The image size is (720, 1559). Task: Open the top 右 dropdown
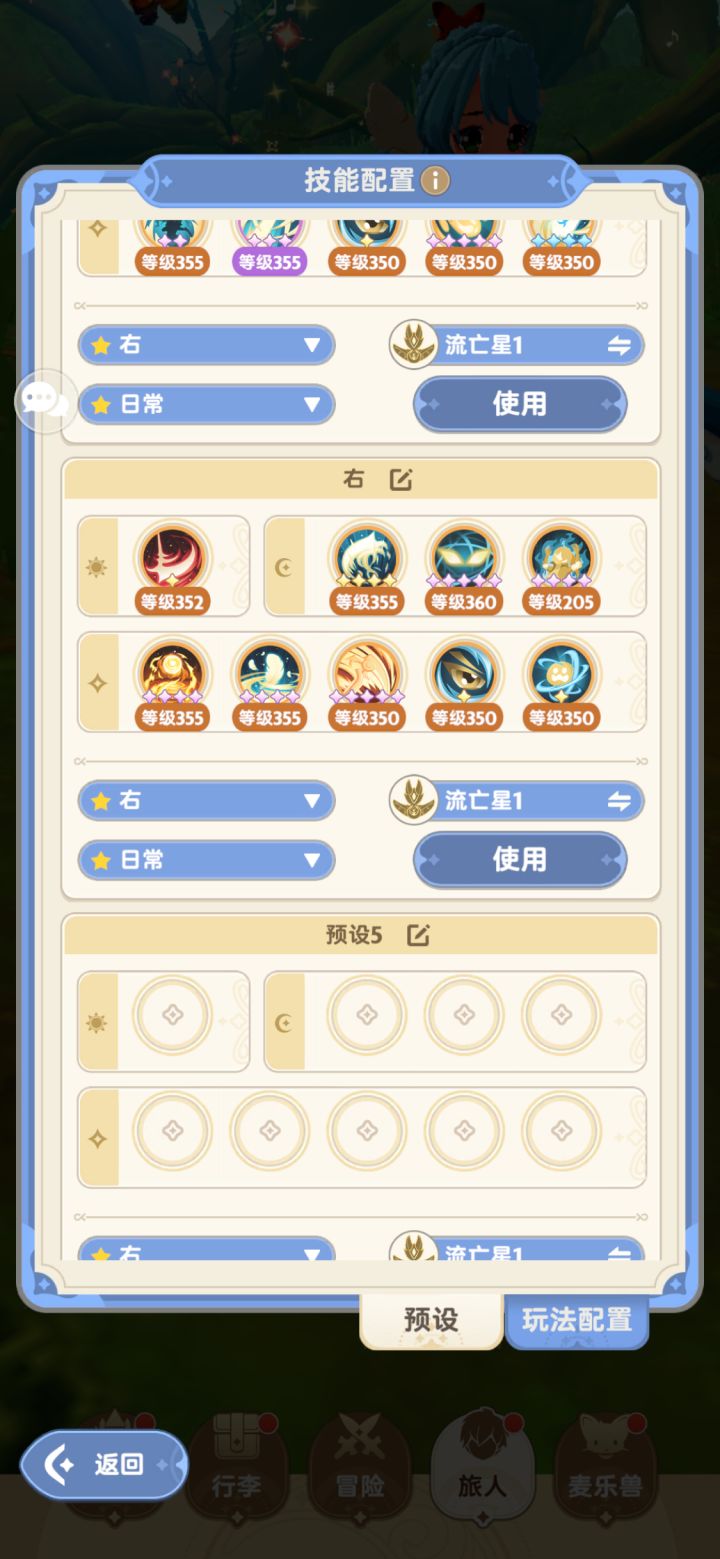click(205, 345)
